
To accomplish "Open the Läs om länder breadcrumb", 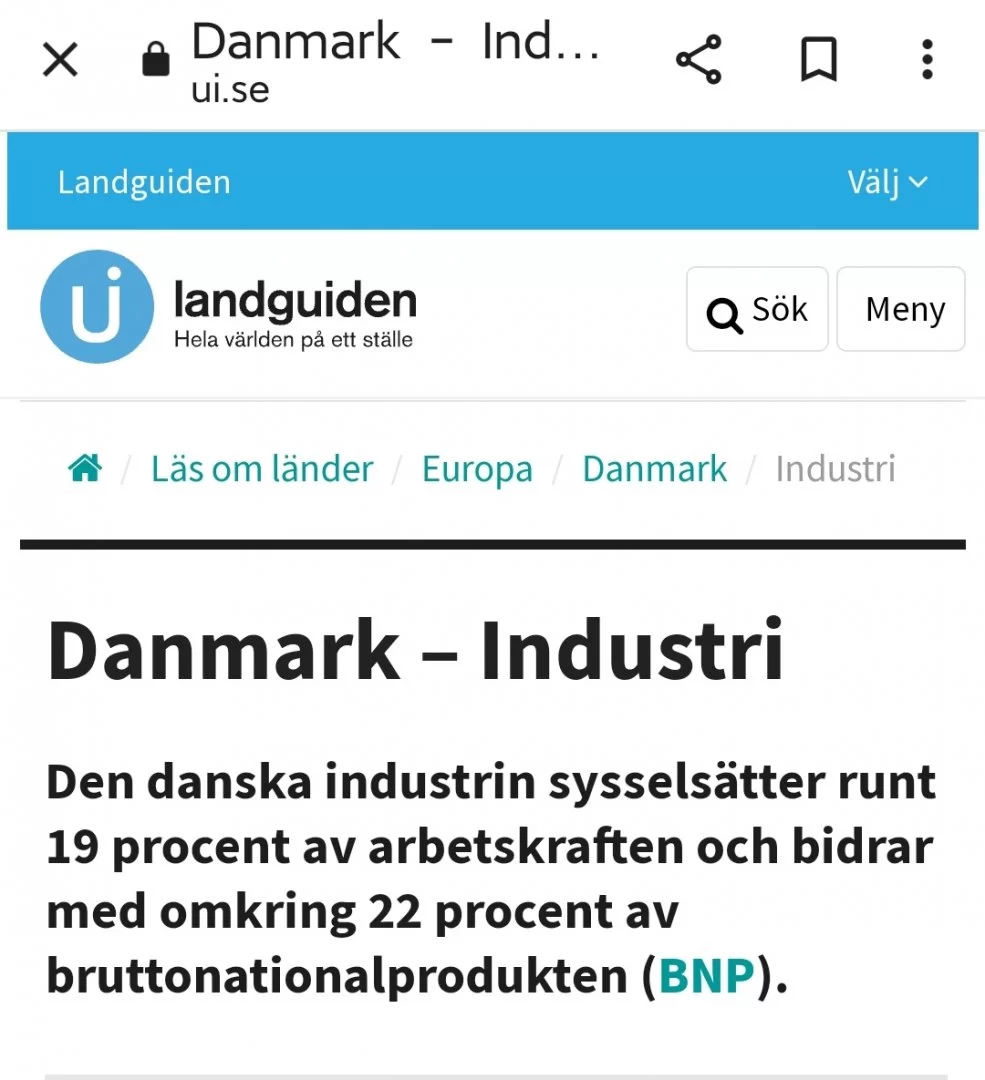I will click(x=262, y=468).
